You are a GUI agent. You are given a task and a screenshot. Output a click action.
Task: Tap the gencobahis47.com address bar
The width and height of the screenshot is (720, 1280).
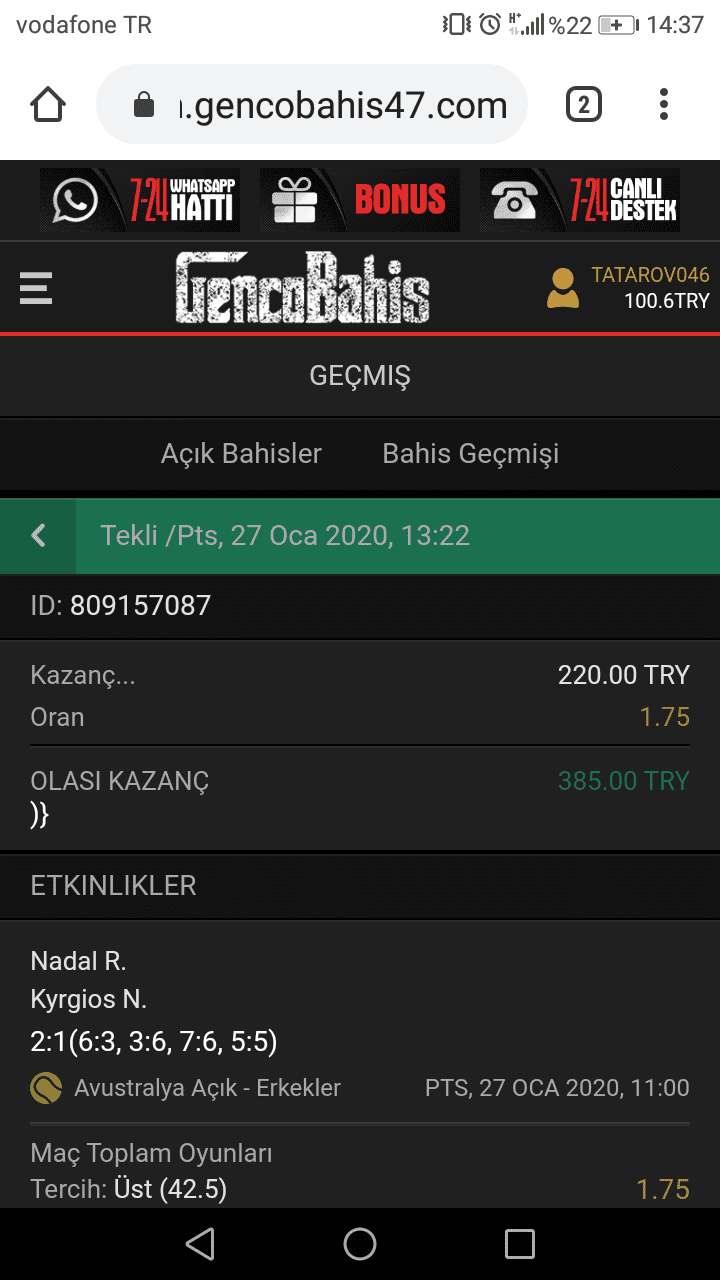(312, 104)
